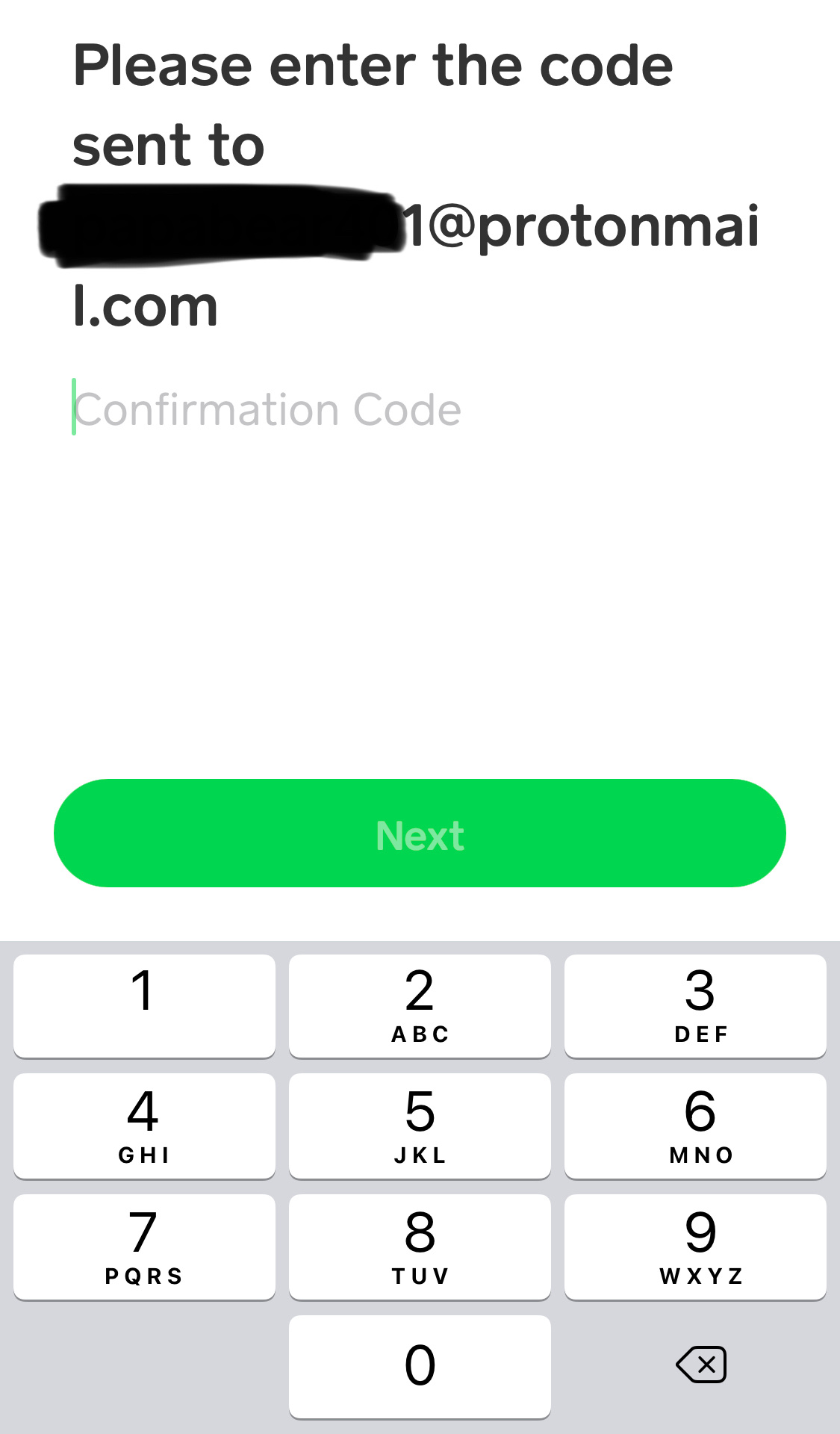Tap the number 1 key
Screen dimensions: 840x1434
click(143, 1006)
